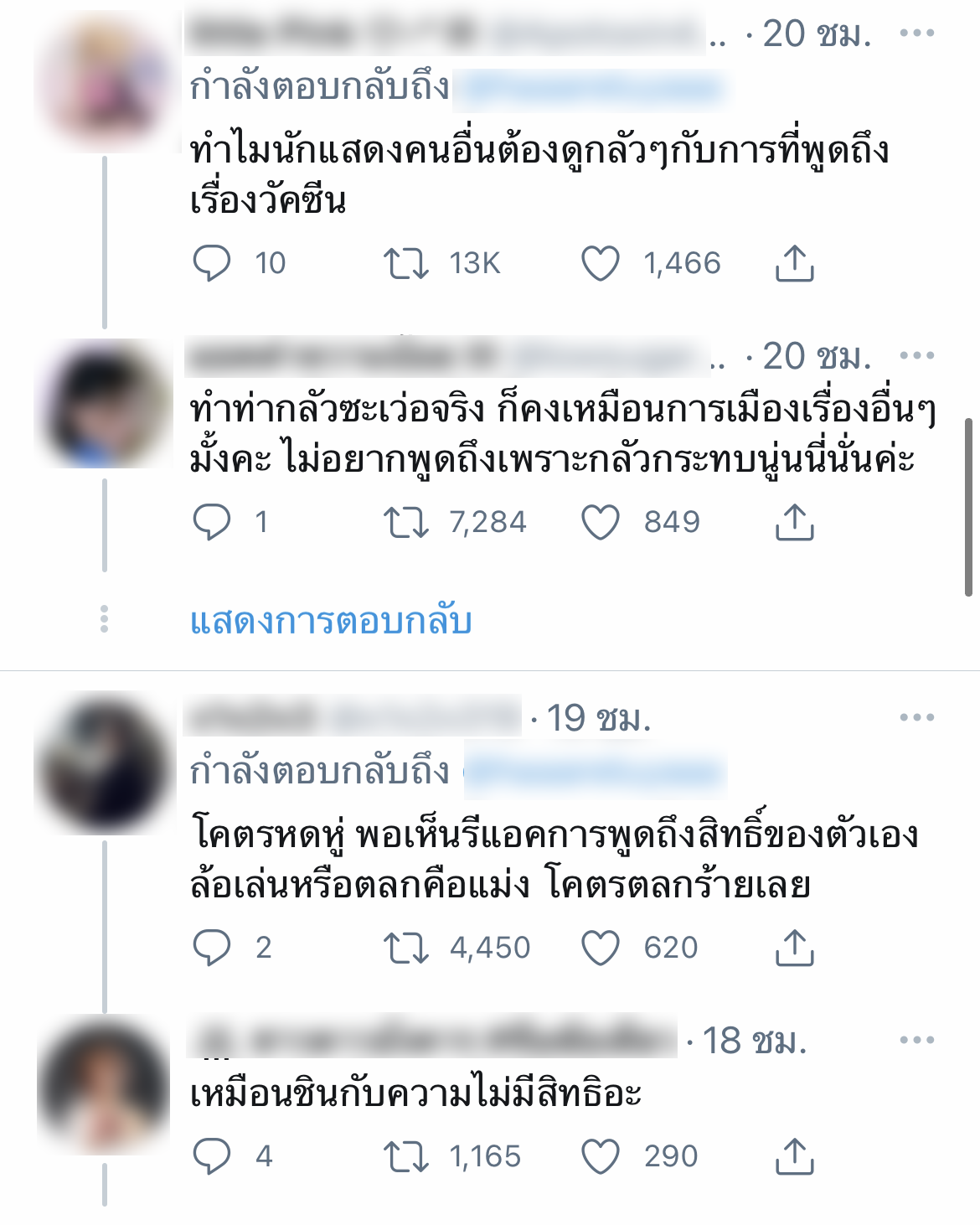Screen dimensions: 980x1225
Task: Open profile picture of the 19 ชม. tweet author
Action: click(103, 764)
